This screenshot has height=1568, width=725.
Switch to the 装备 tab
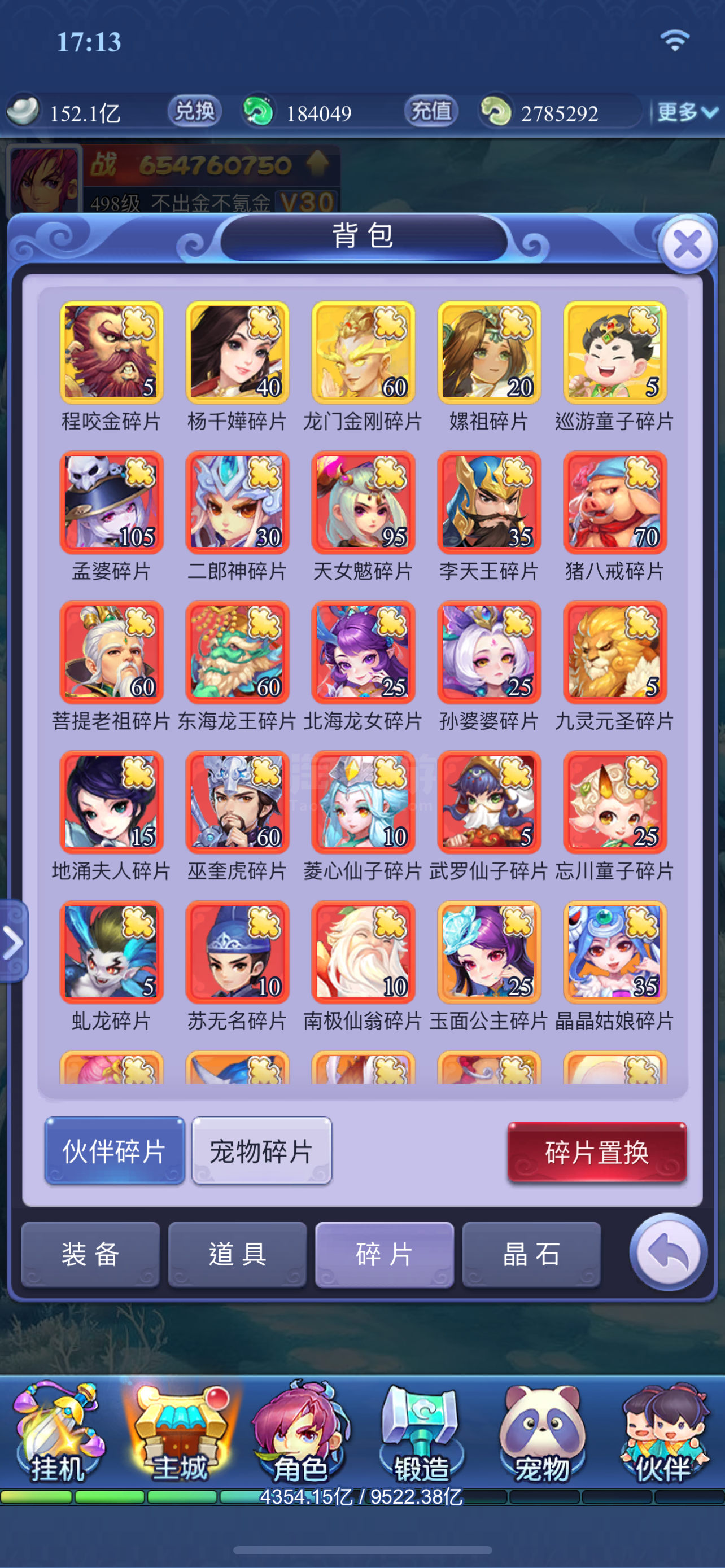(x=91, y=1254)
